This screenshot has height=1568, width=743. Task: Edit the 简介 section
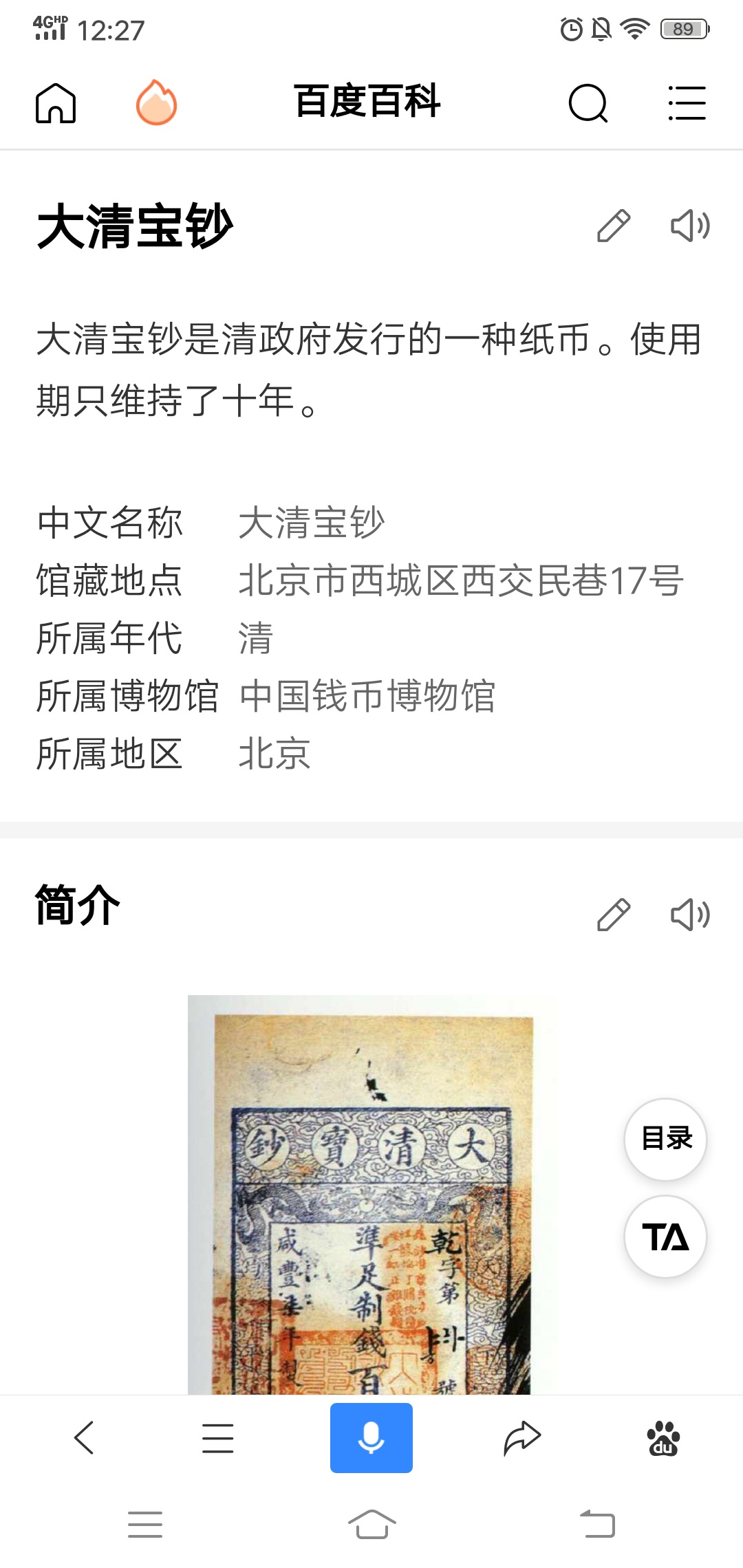pos(613,915)
